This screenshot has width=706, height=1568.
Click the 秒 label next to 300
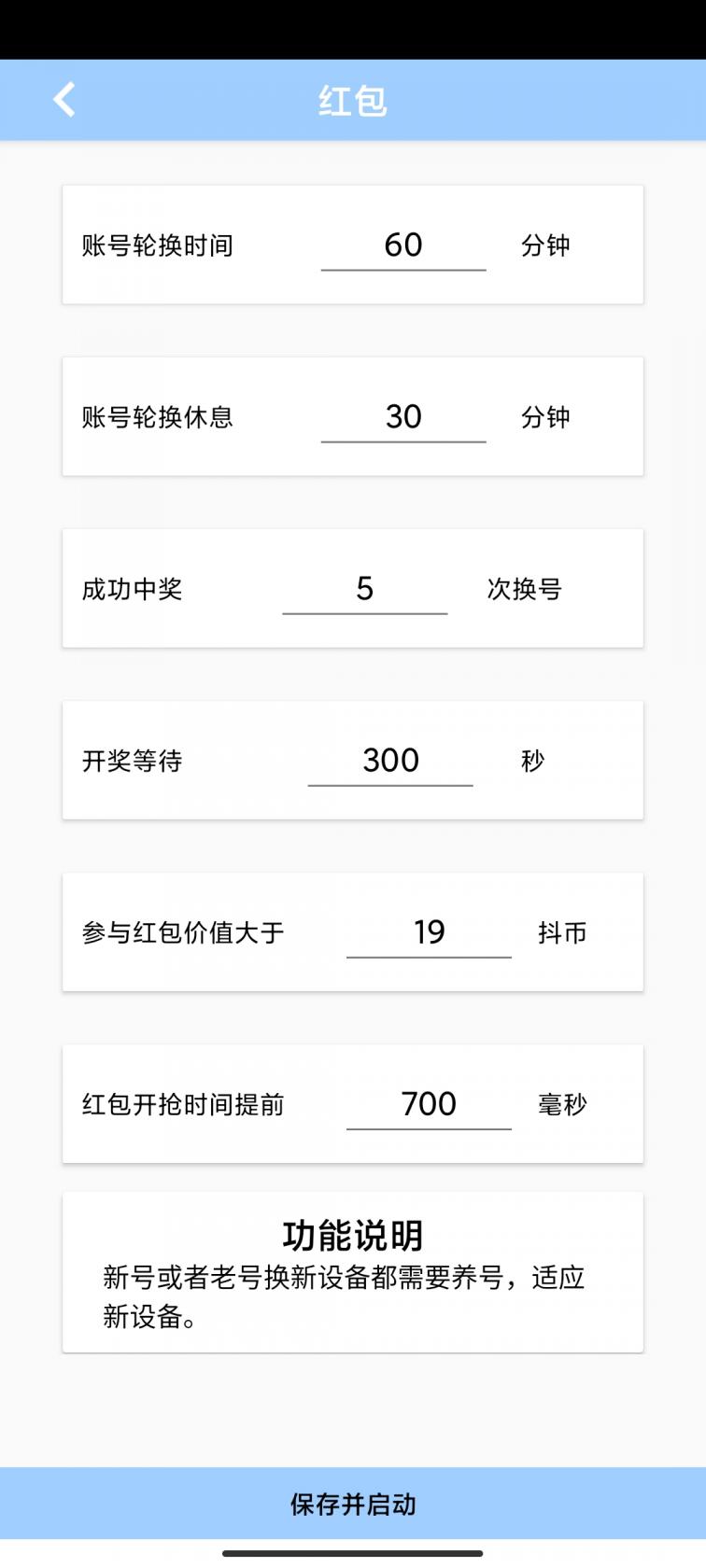(x=530, y=760)
